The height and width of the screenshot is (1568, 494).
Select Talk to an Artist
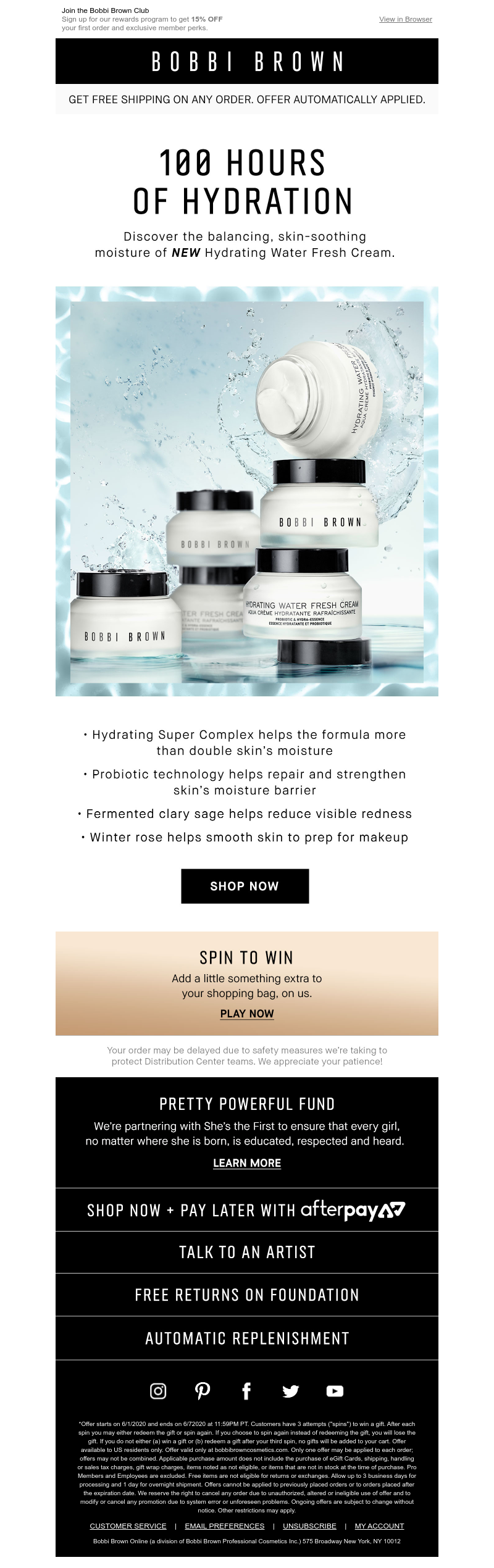tap(246, 1253)
